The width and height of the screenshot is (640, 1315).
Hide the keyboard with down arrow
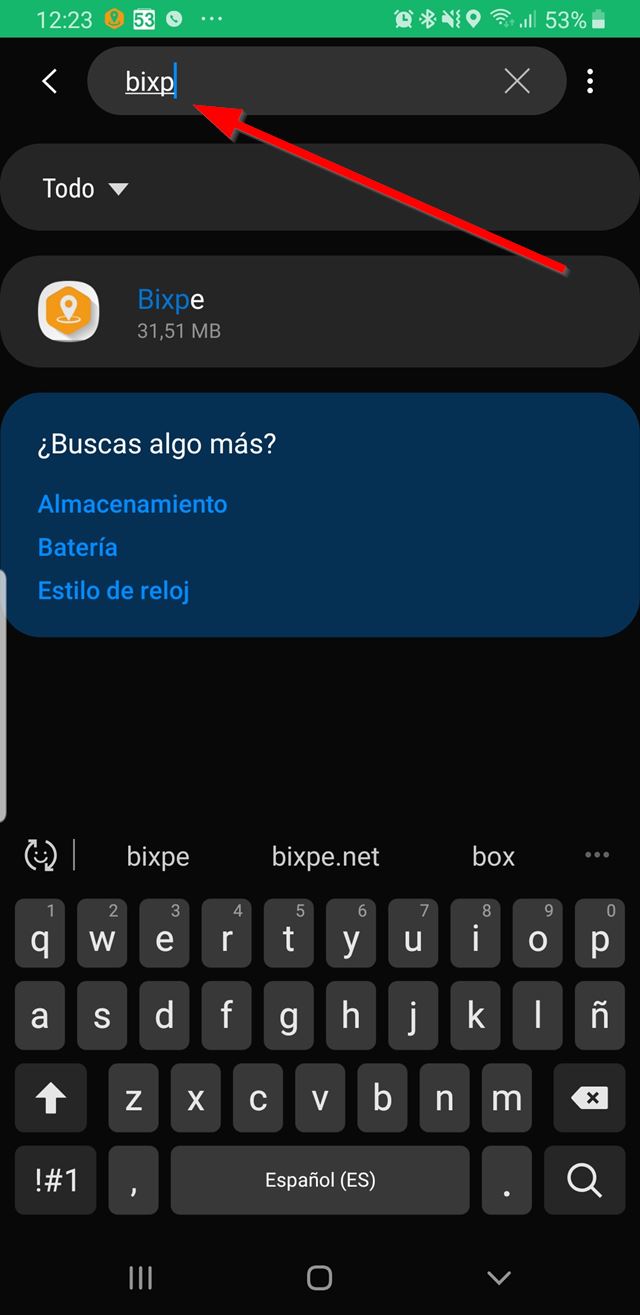[x=498, y=1277]
